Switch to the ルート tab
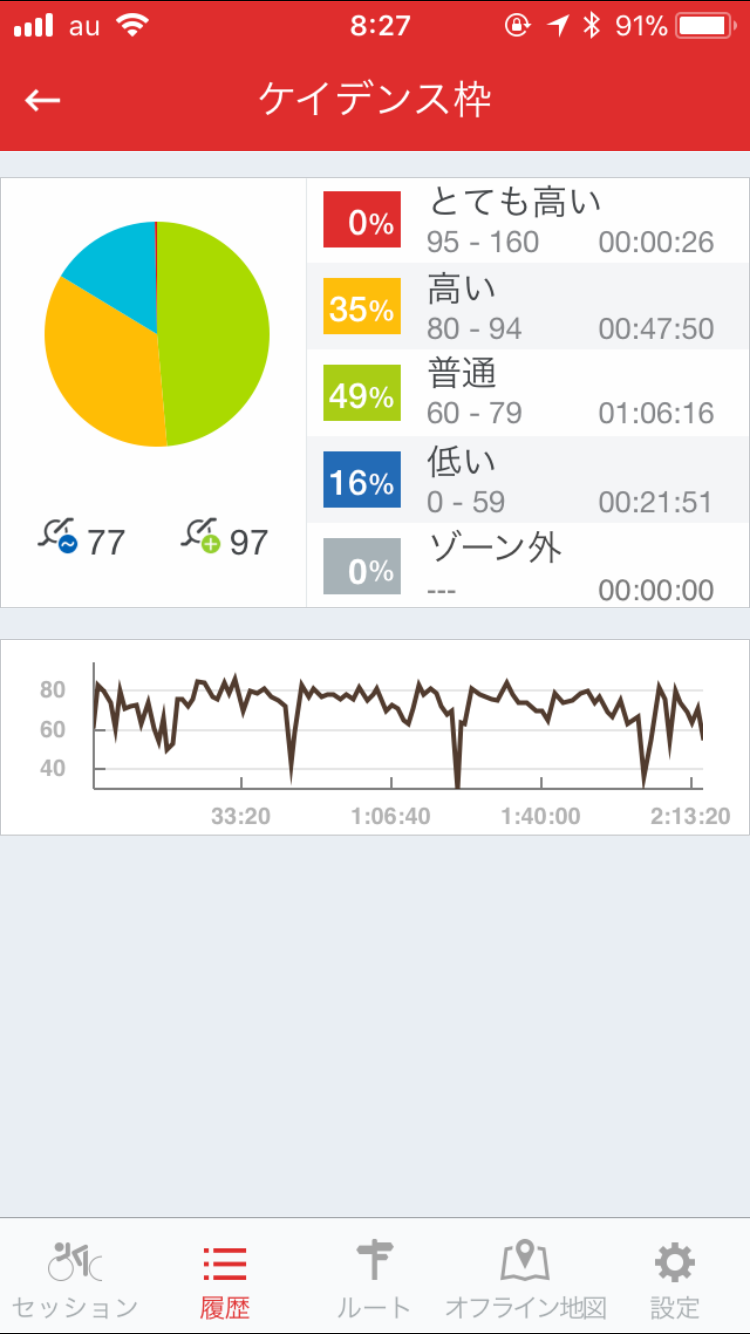Viewport: 750px width, 1334px height. pyautogui.click(x=374, y=1277)
